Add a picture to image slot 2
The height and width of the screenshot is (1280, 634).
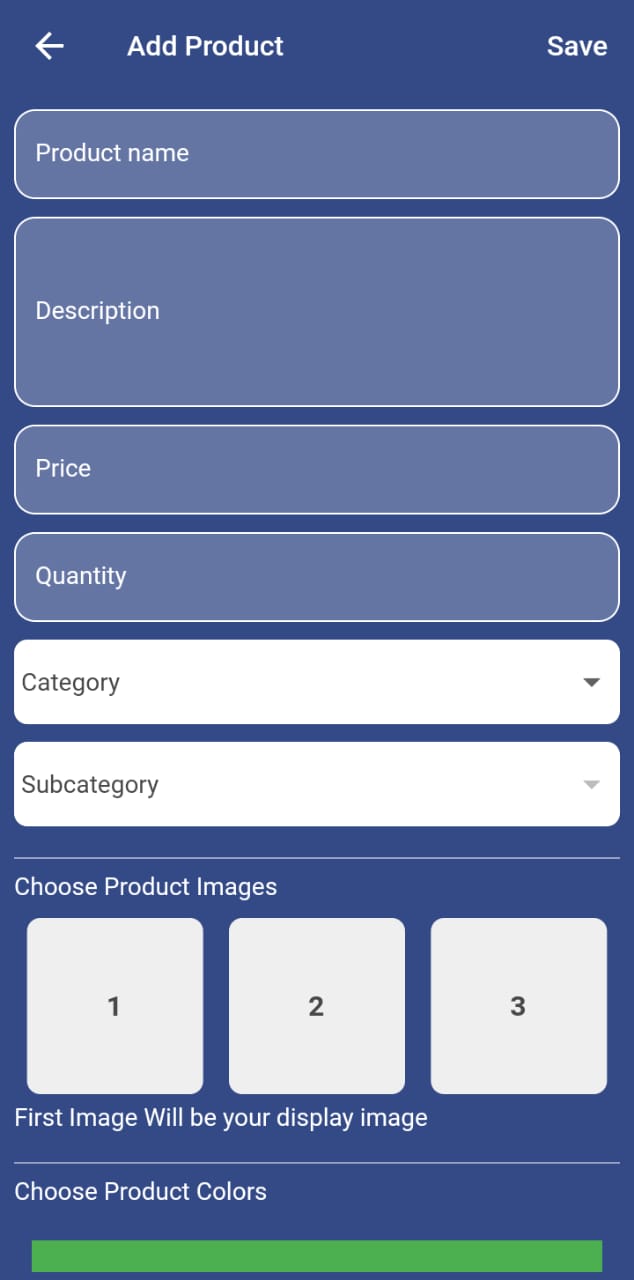317,1006
